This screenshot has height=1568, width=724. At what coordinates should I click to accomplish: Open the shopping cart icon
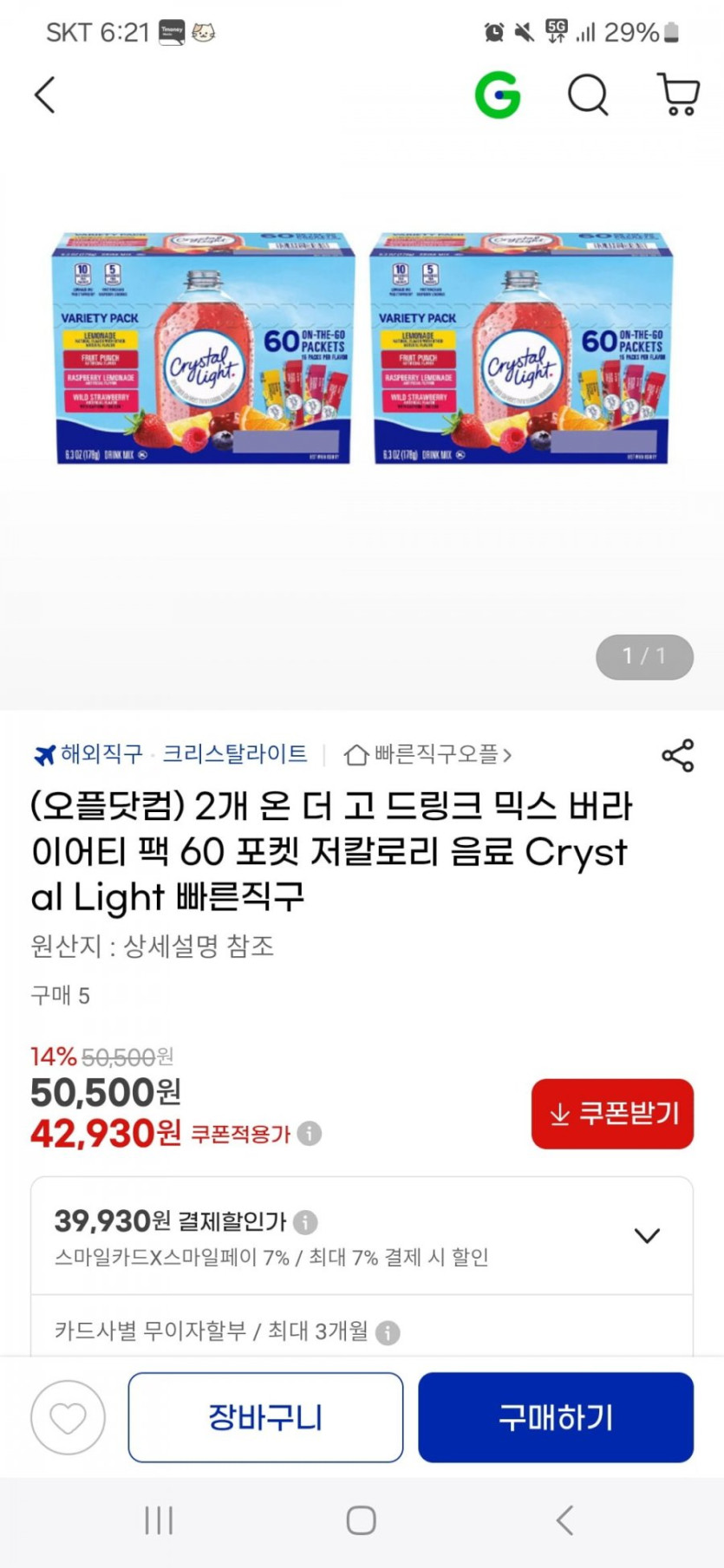click(x=678, y=94)
